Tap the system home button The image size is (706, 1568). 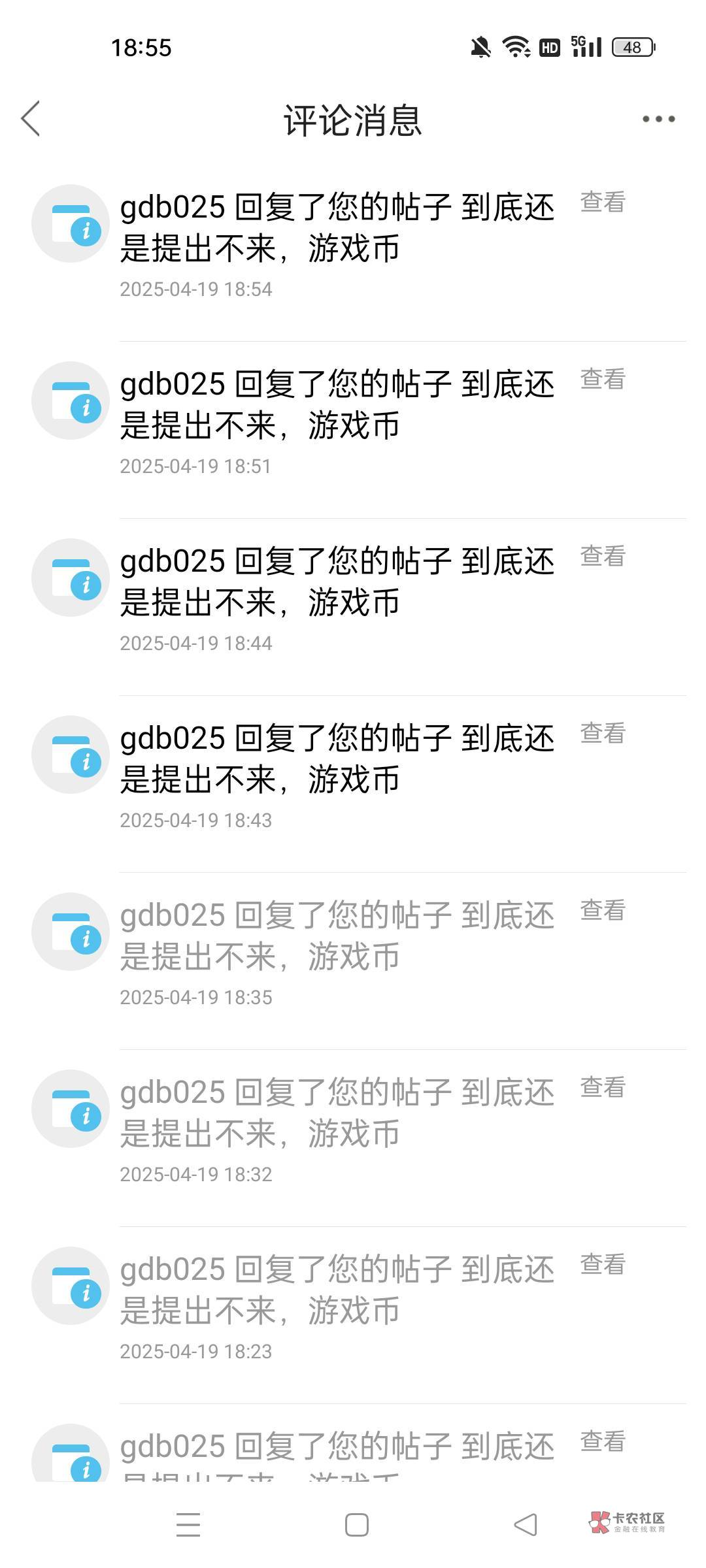357,1525
